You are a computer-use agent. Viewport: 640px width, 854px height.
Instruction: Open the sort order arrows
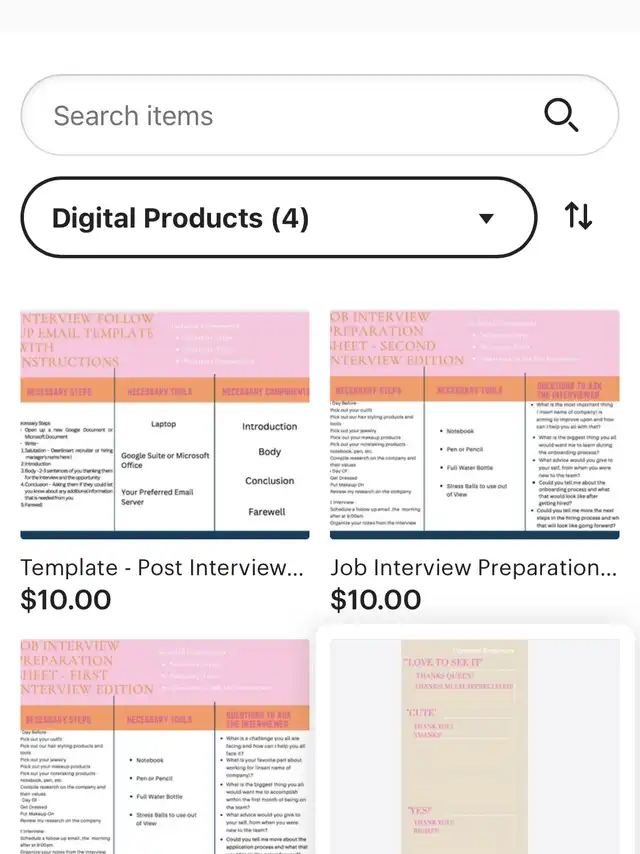(x=579, y=217)
